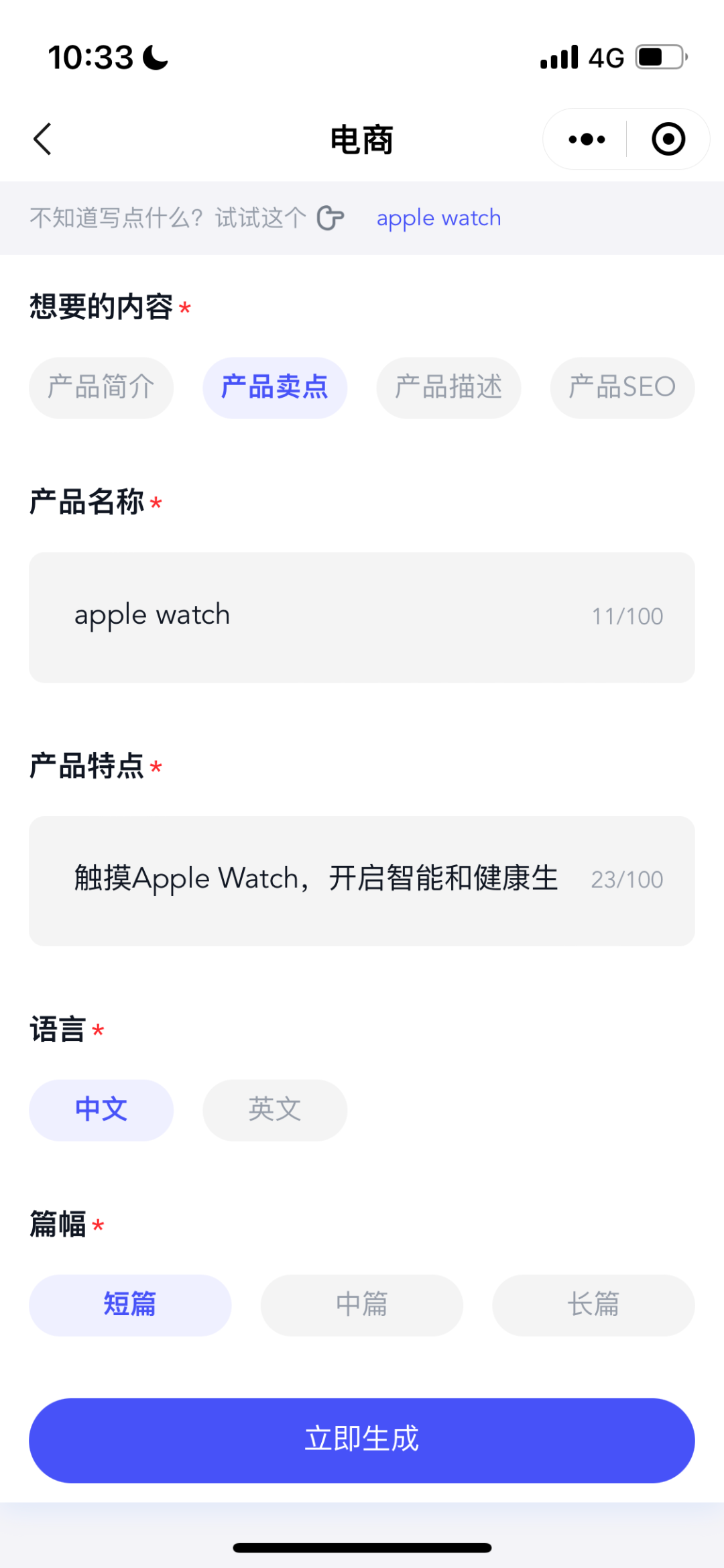This screenshot has width=724, height=1568.
Task: Switch length option to 长篇
Action: 593,1304
